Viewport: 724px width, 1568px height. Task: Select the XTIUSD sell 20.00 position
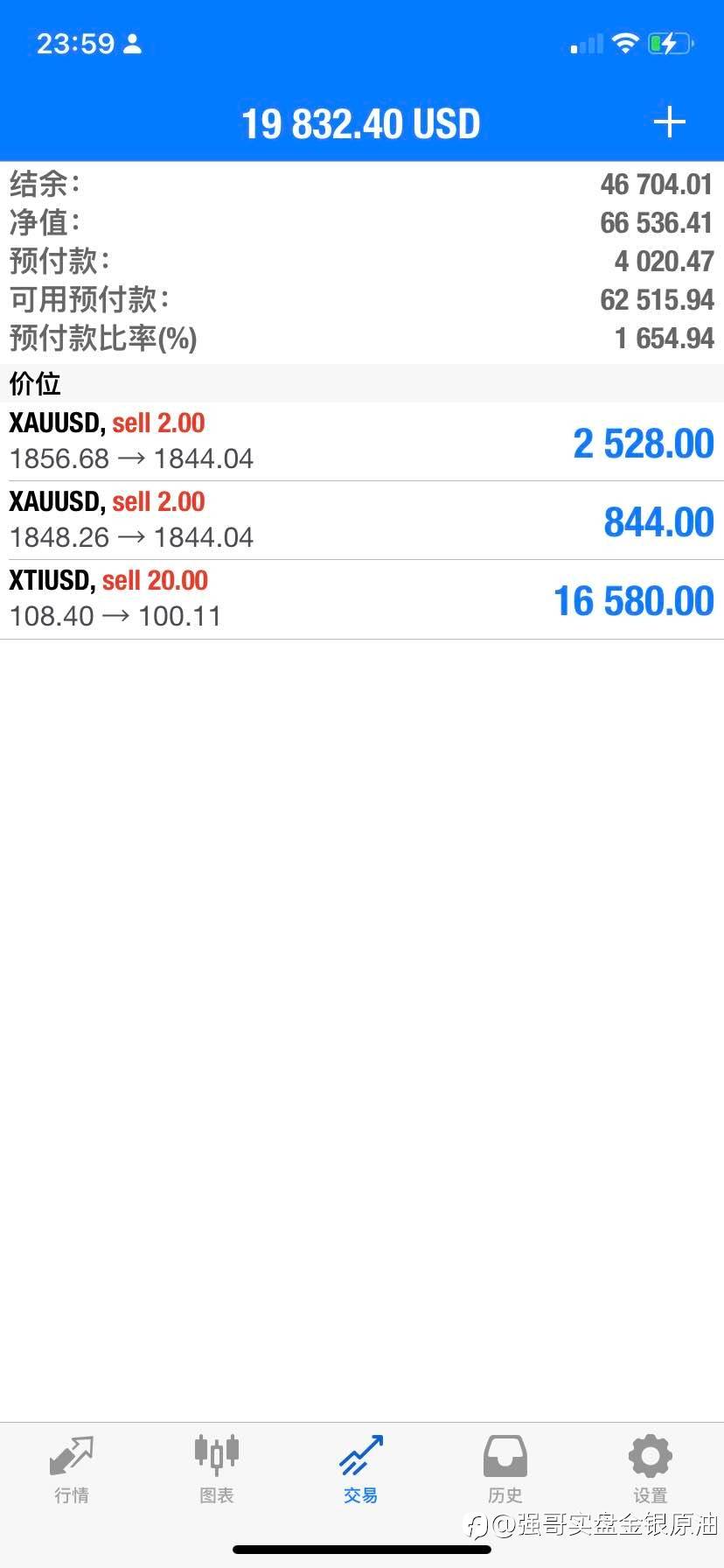click(362, 598)
